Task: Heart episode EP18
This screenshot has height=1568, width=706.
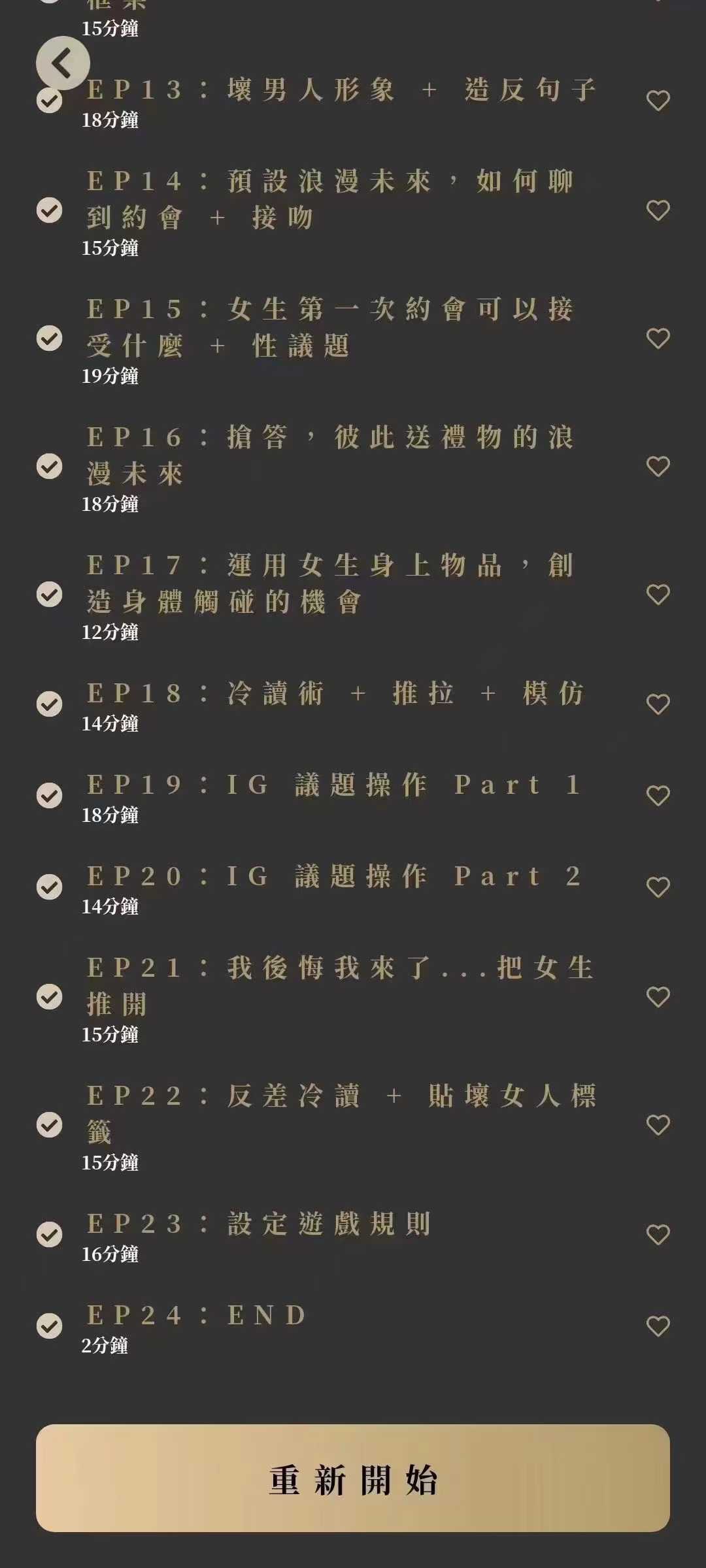Action: coord(658,704)
